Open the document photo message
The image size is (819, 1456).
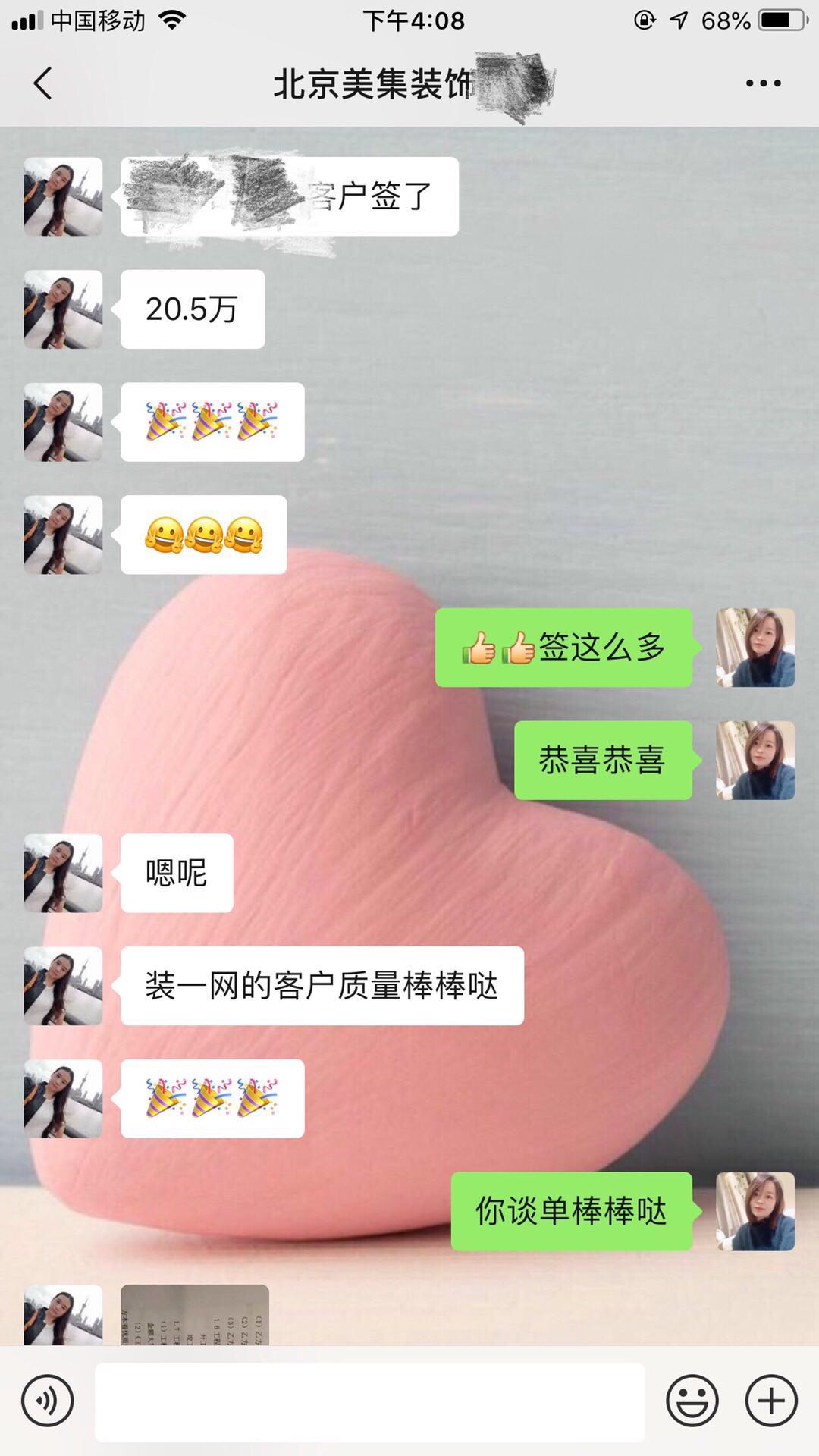[195, 1315]
